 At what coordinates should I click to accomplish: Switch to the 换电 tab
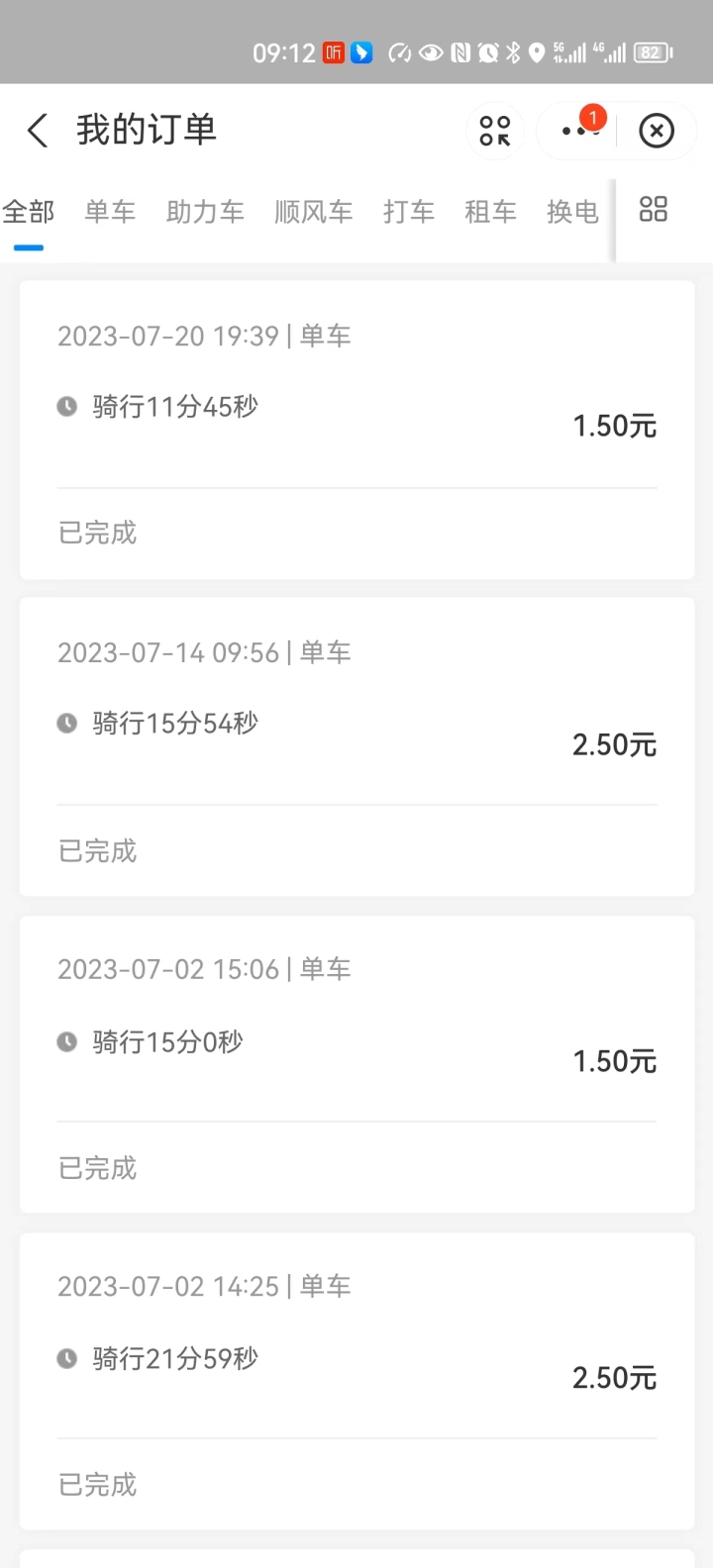[573, 212]
